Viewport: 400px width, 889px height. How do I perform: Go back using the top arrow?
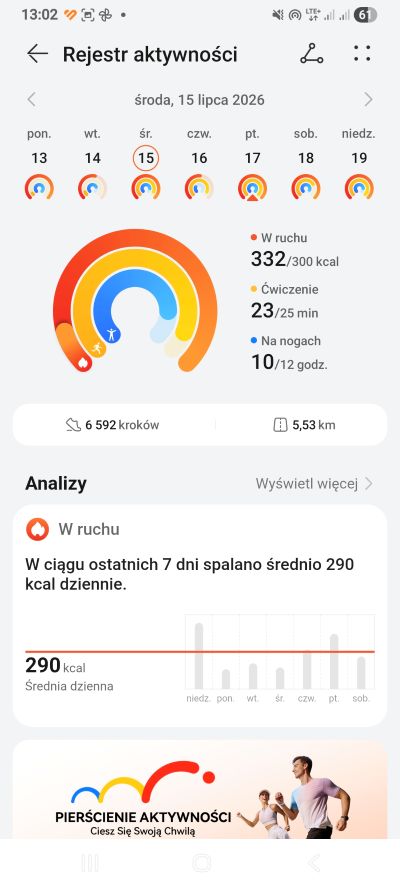tap(37, 54)
